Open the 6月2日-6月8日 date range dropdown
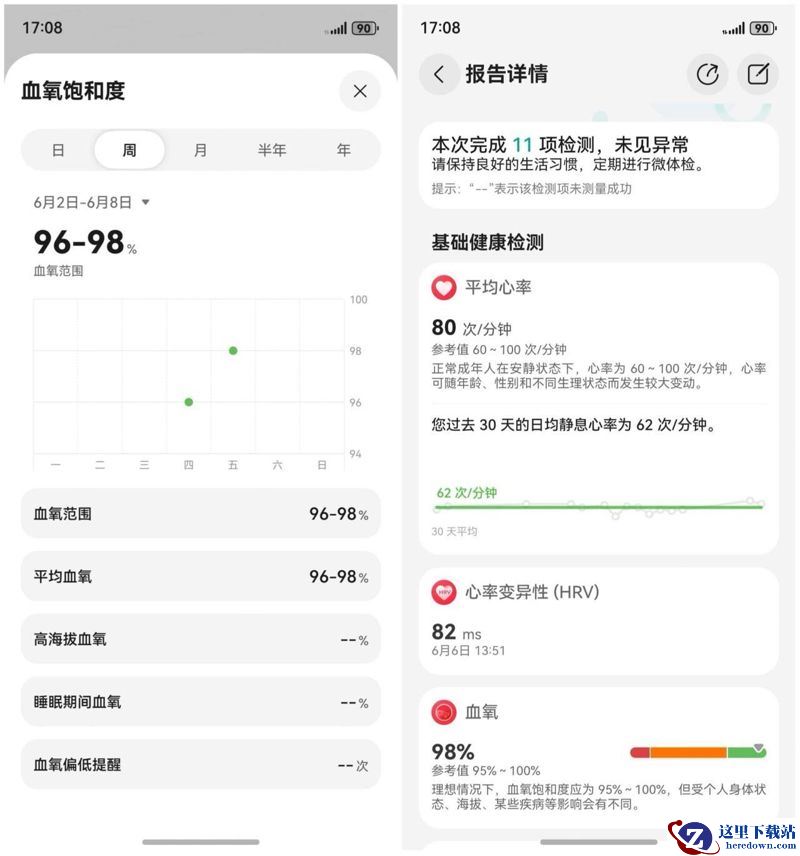 coord(92,203)
